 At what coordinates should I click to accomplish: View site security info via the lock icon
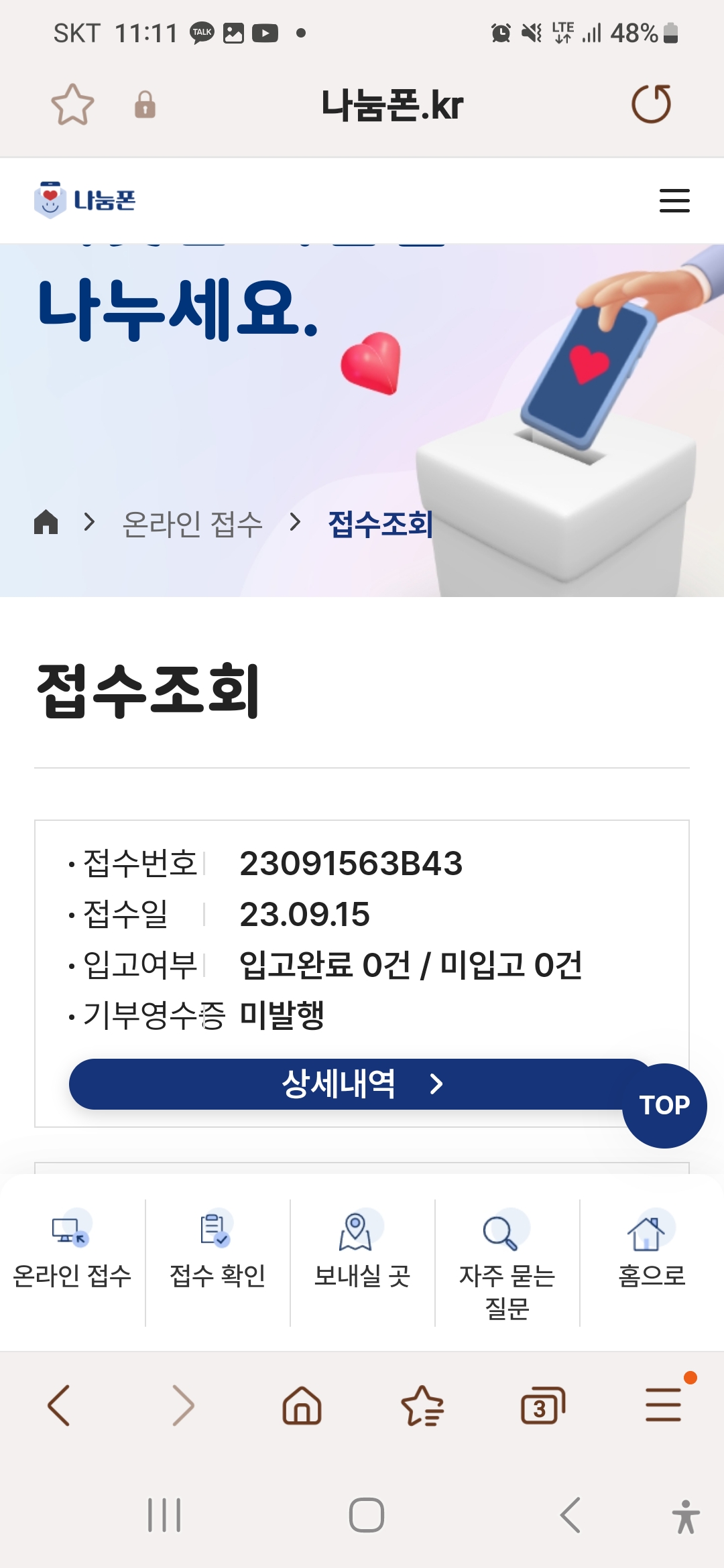point(145,105)
